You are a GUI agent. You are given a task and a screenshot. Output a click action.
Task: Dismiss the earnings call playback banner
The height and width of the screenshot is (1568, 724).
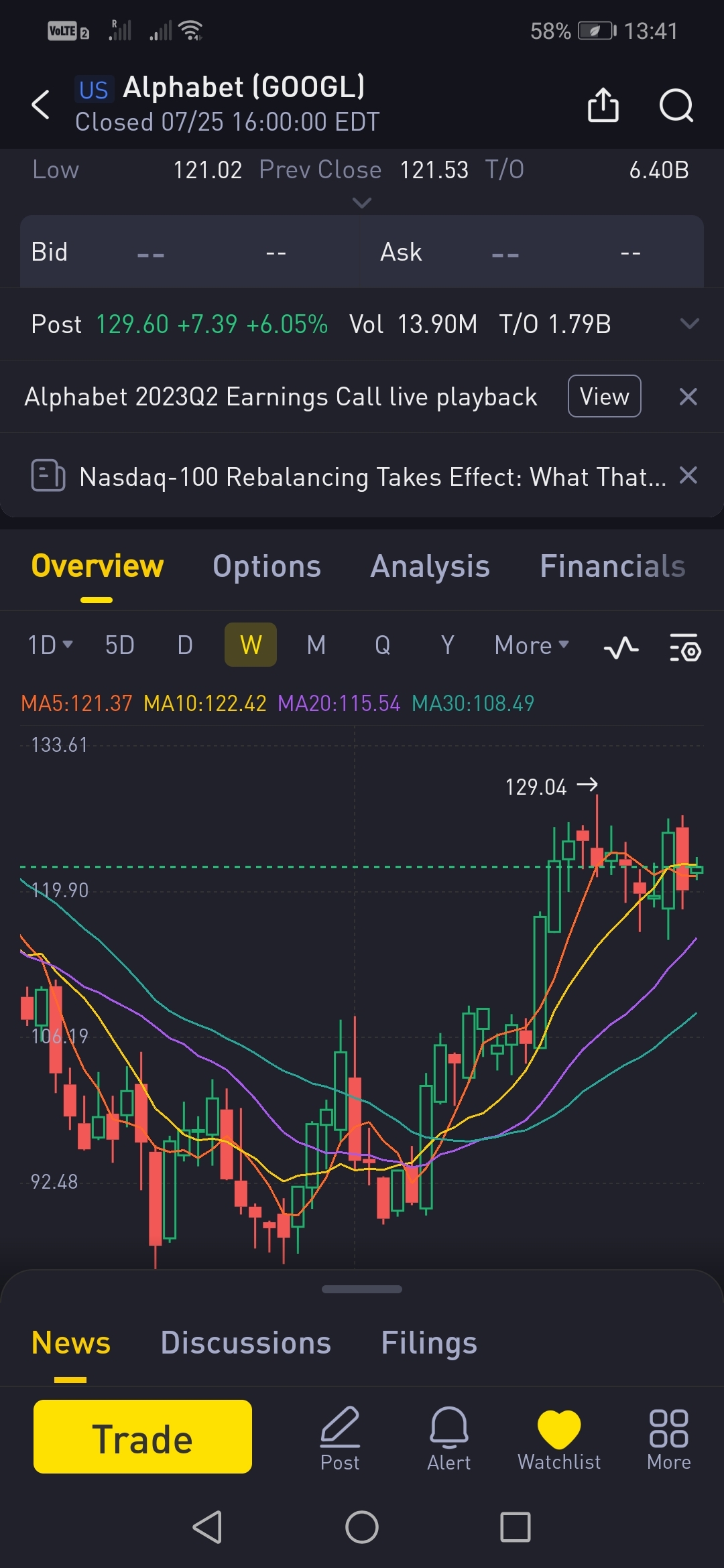[x=688, y=397]
